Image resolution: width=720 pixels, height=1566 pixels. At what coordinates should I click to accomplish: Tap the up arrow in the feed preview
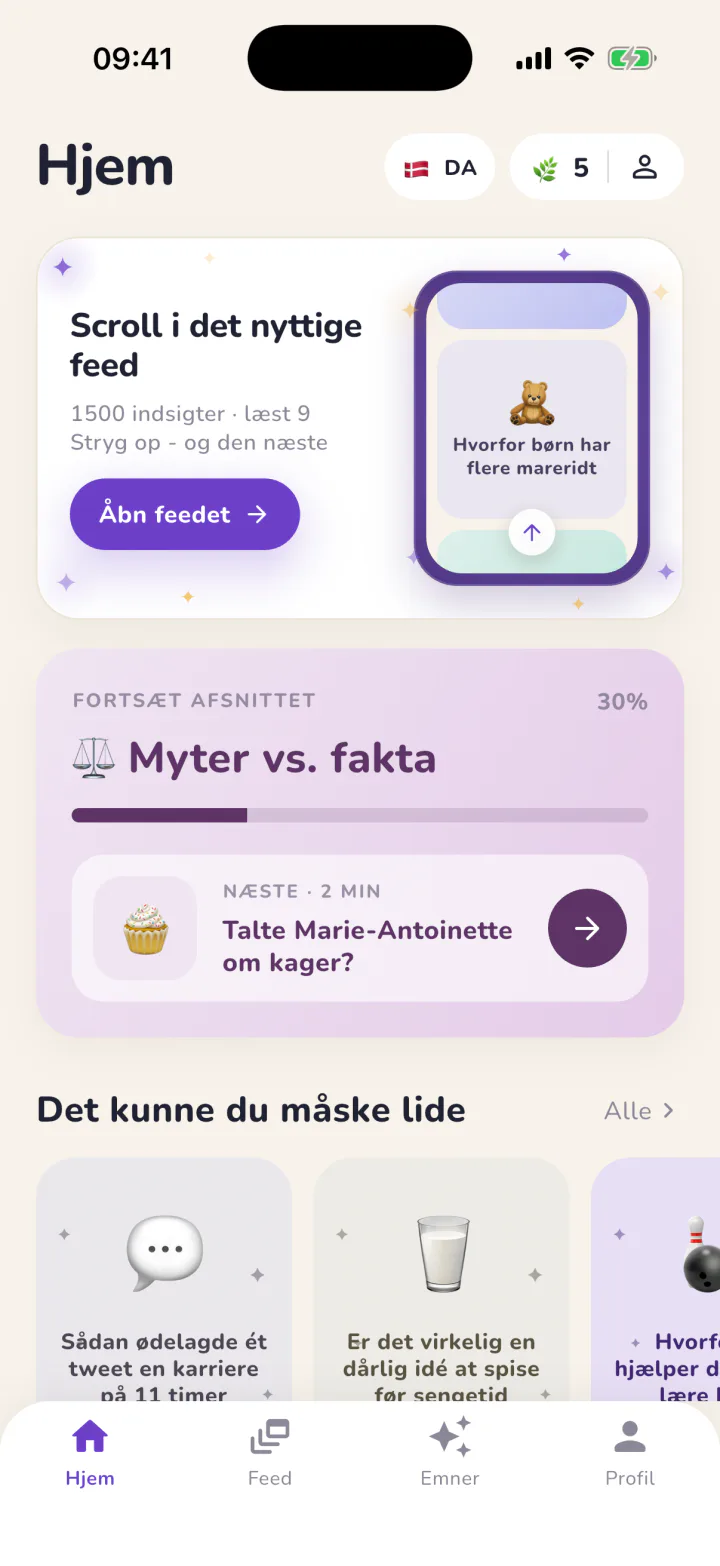tap(532, 533)
